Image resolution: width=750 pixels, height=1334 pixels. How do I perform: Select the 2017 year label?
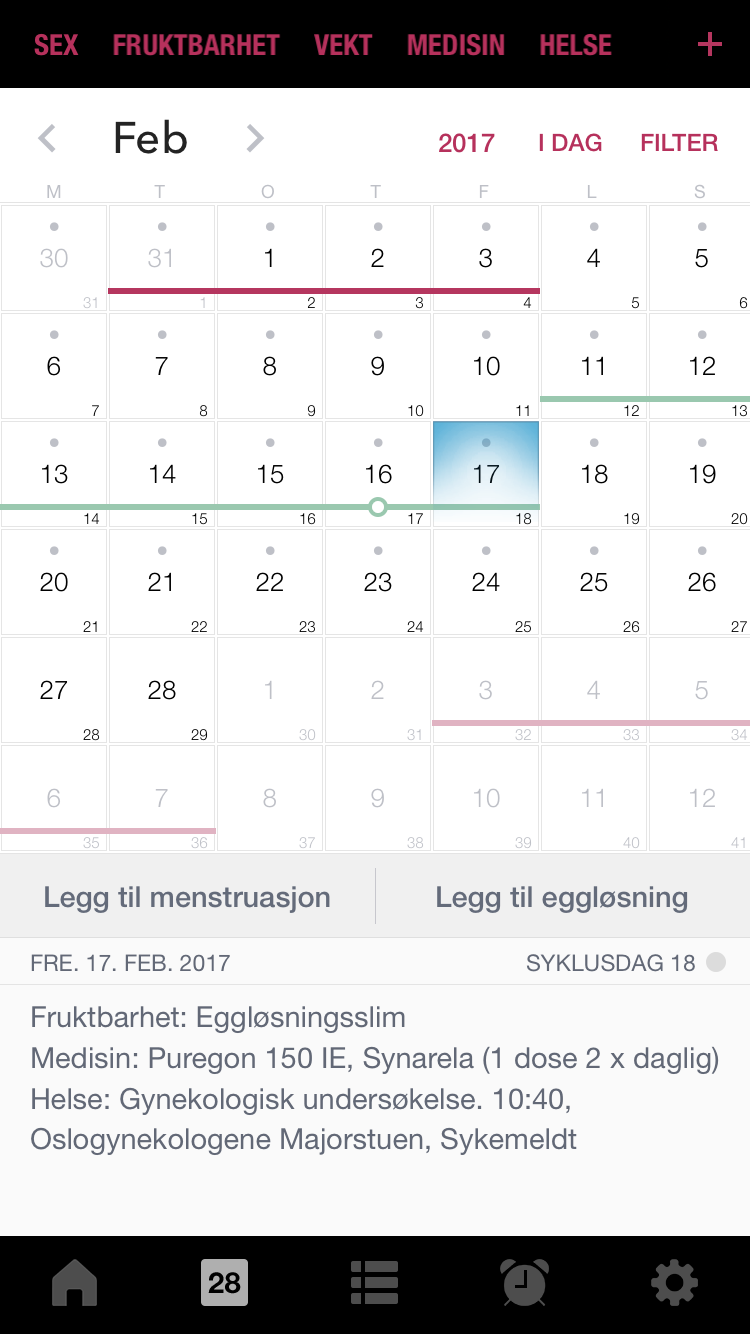point(466,143)
